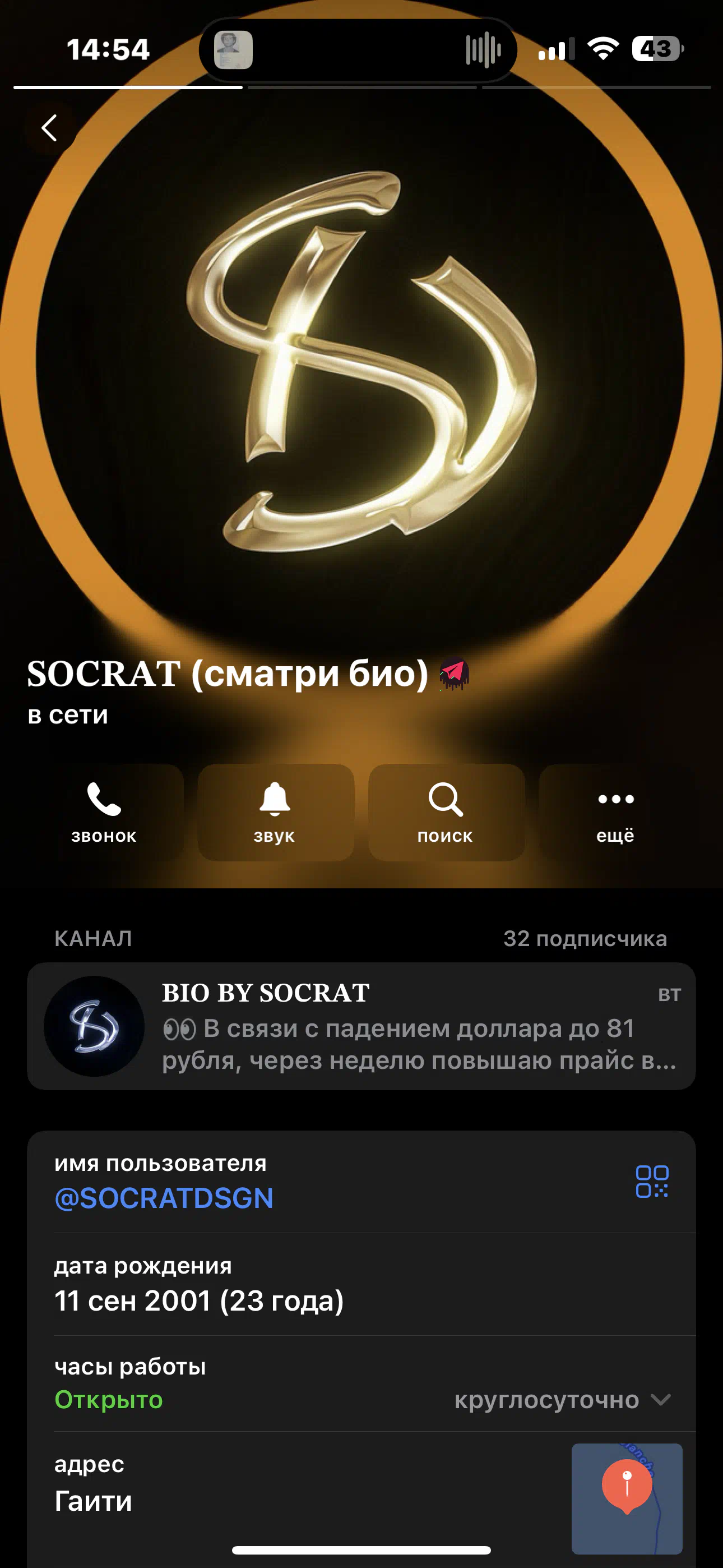Expand the working hours круглосуточно dropdown

pyautogui.click(x=562, y=1400)
